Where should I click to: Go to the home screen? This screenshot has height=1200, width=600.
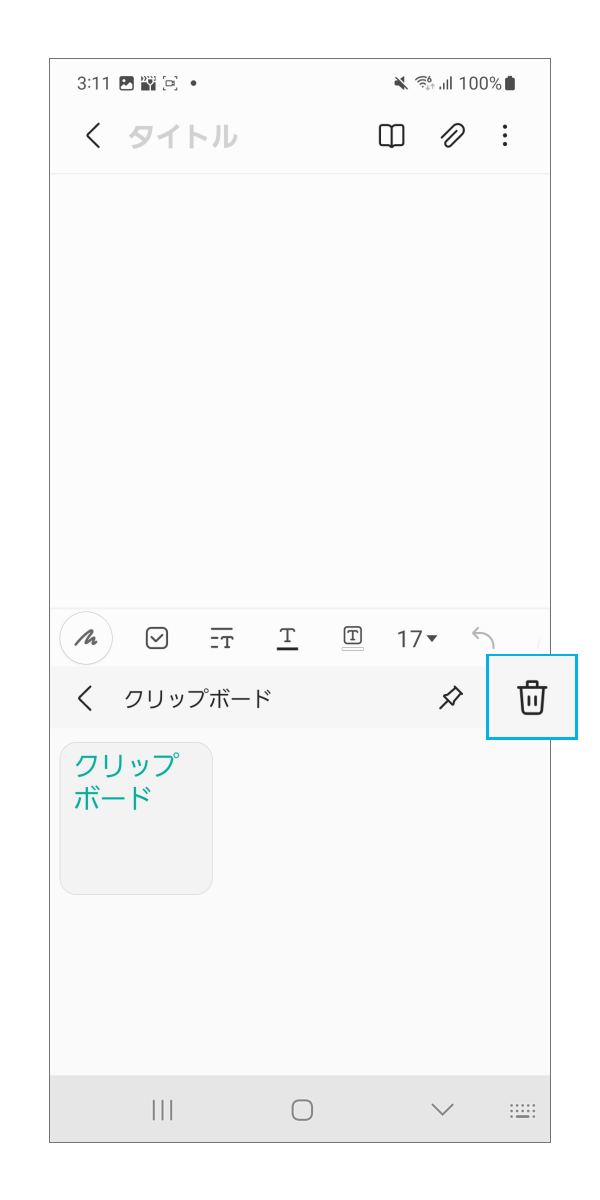302,1109
